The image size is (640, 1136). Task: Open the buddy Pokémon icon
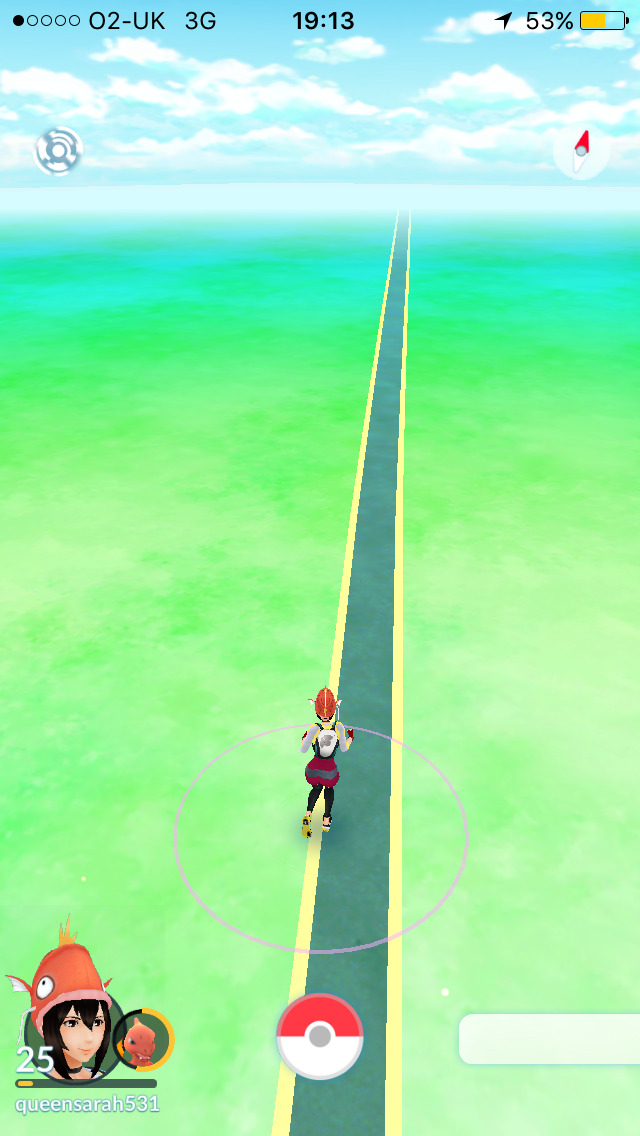tap(143, 1040)
